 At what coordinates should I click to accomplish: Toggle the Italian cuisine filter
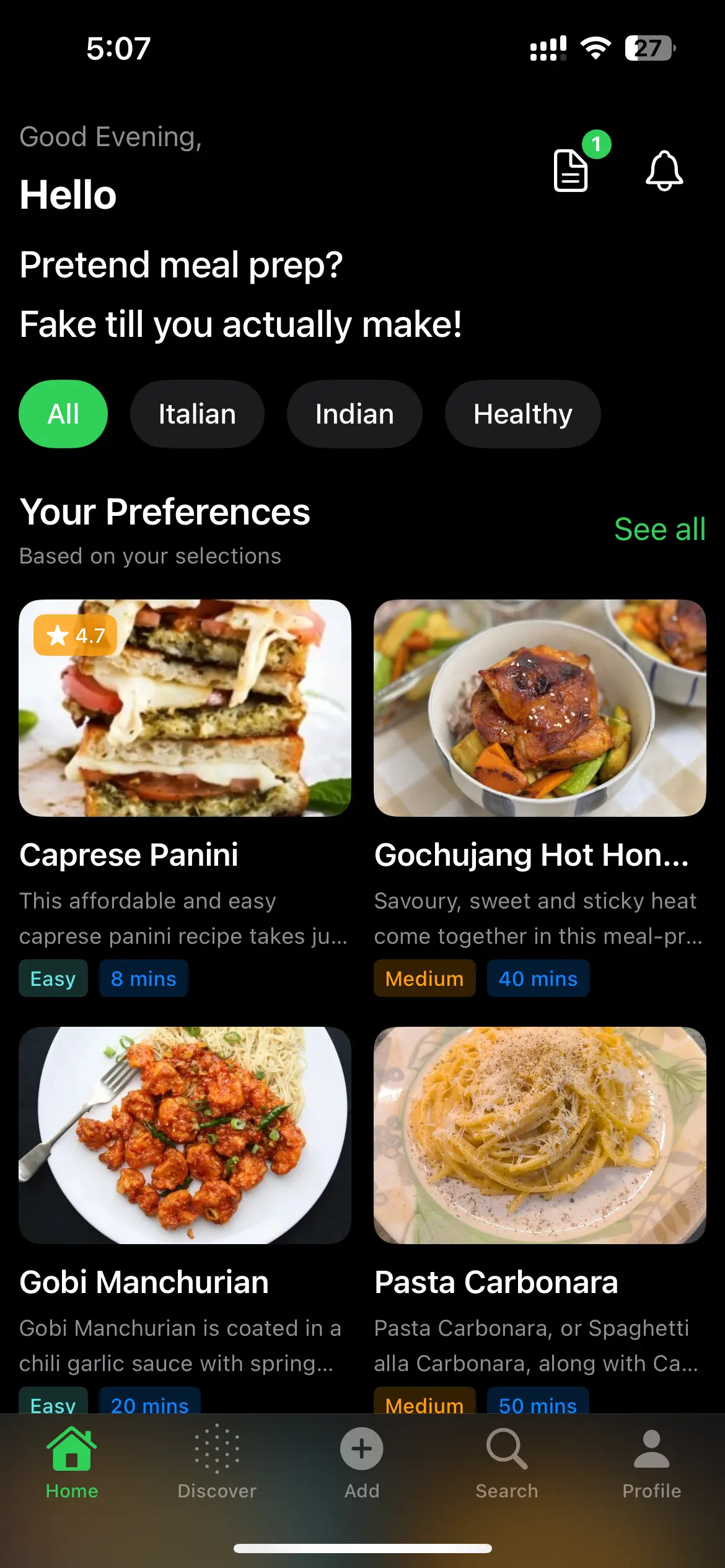[x=197, y=413]
